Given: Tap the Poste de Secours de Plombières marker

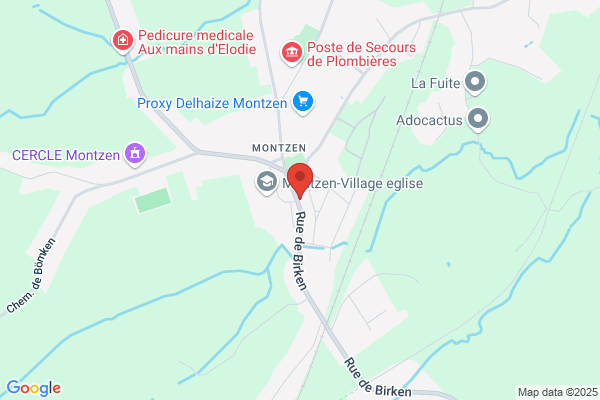Looking at the screenshot, I should point(292,54).
